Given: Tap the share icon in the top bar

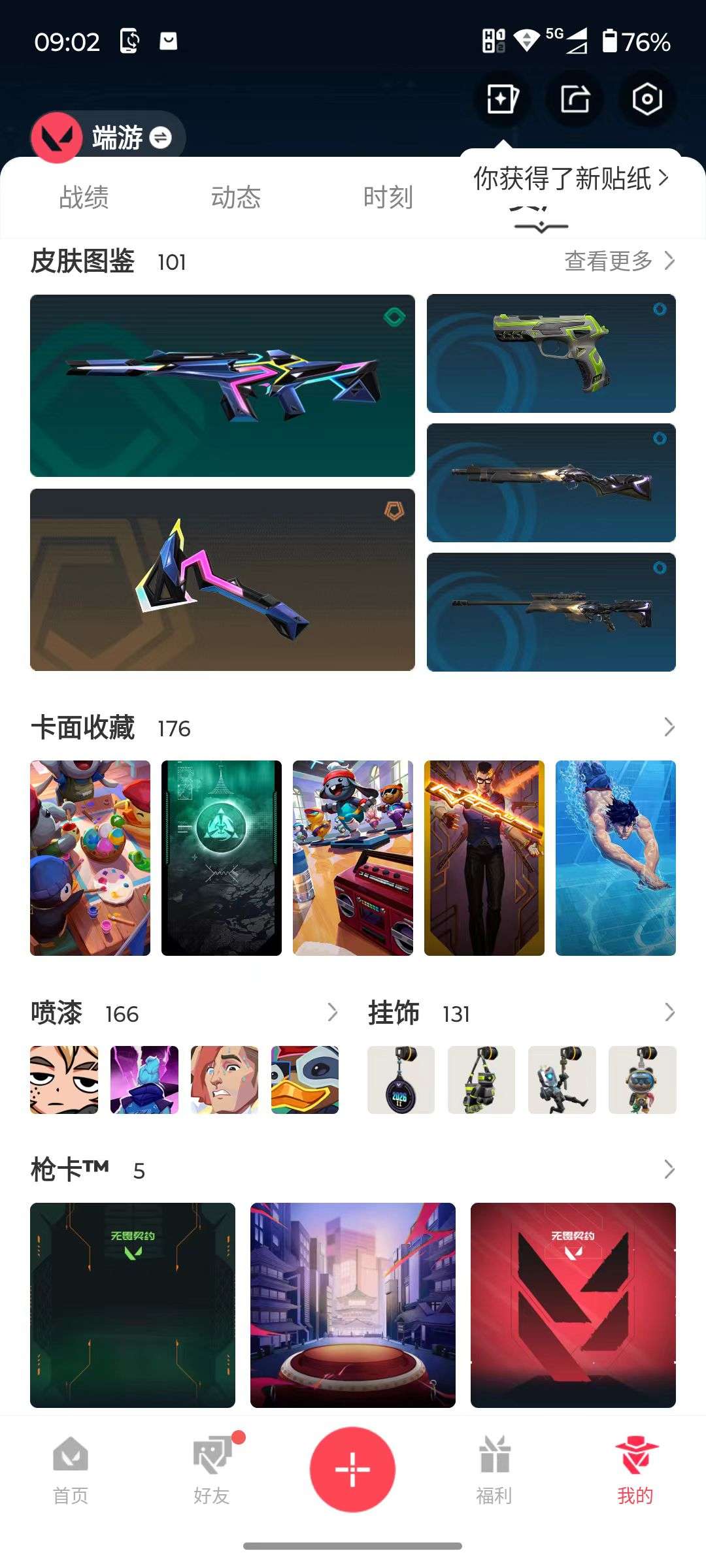Looking at the screenshot, I should [x=573, y=99].
